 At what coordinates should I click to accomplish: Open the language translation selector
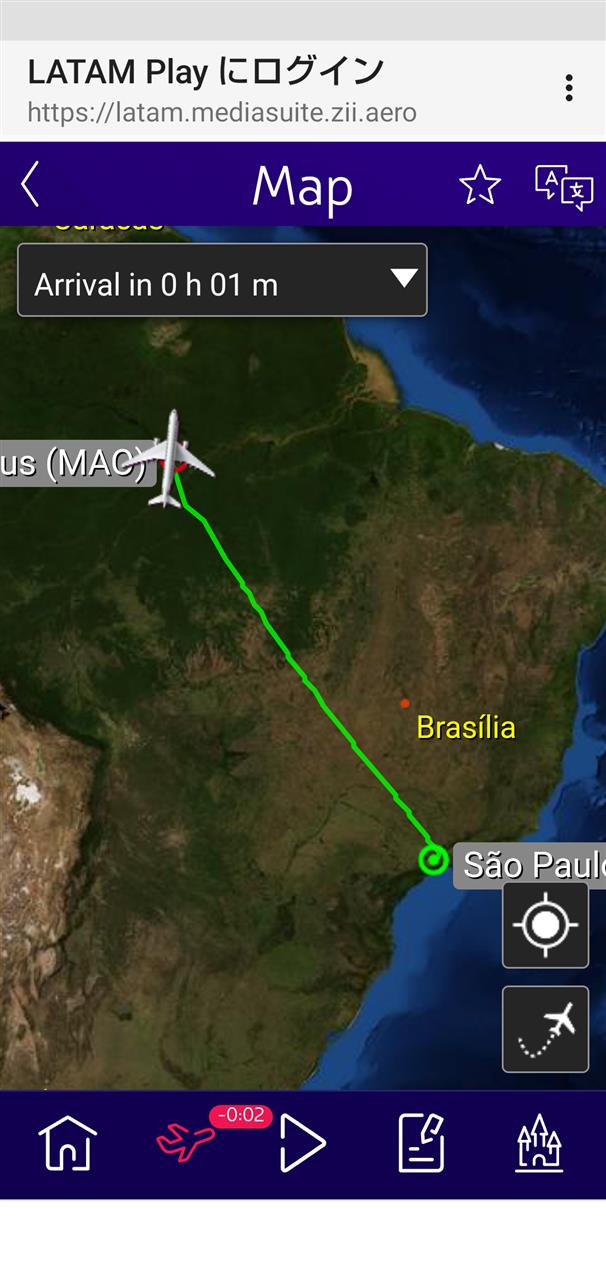click(564, 186)
